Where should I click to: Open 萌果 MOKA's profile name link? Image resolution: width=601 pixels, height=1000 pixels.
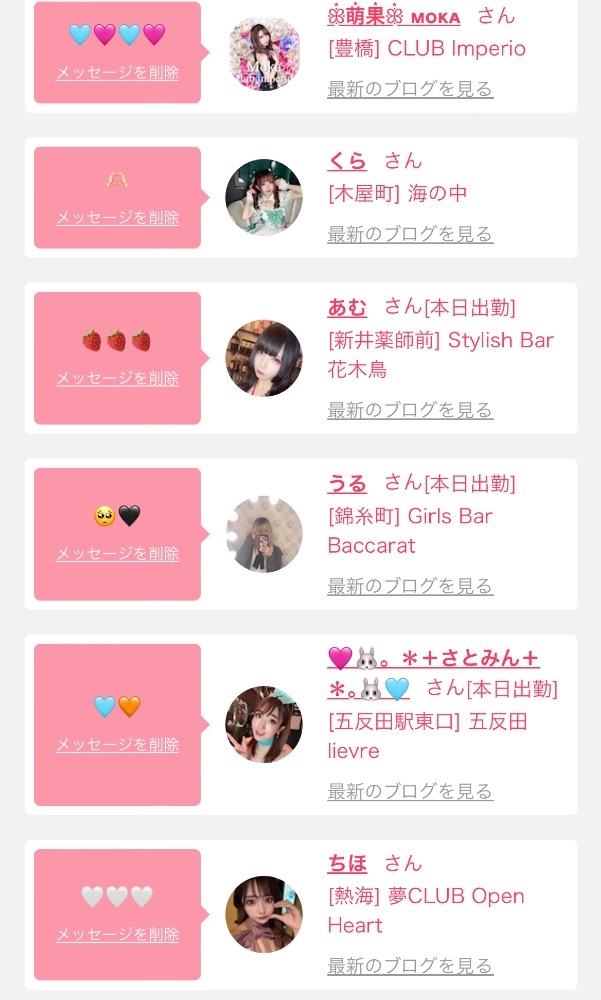click(x=394, y=16)
